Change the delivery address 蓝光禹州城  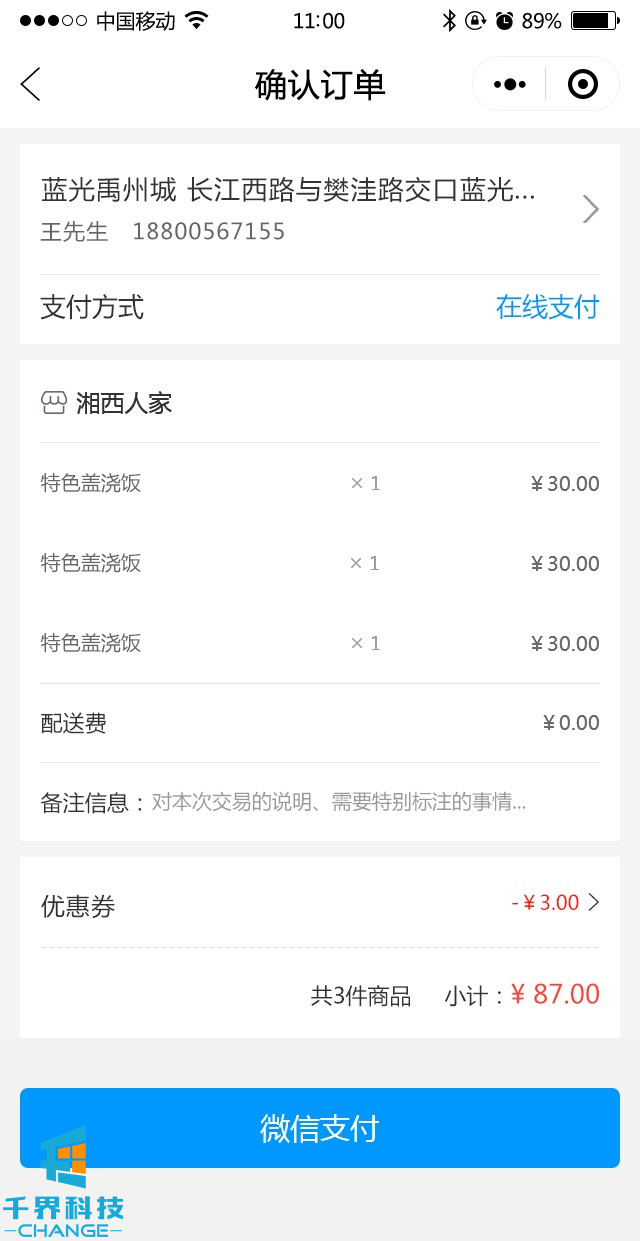pyautogui.click(x=320, y=209)
